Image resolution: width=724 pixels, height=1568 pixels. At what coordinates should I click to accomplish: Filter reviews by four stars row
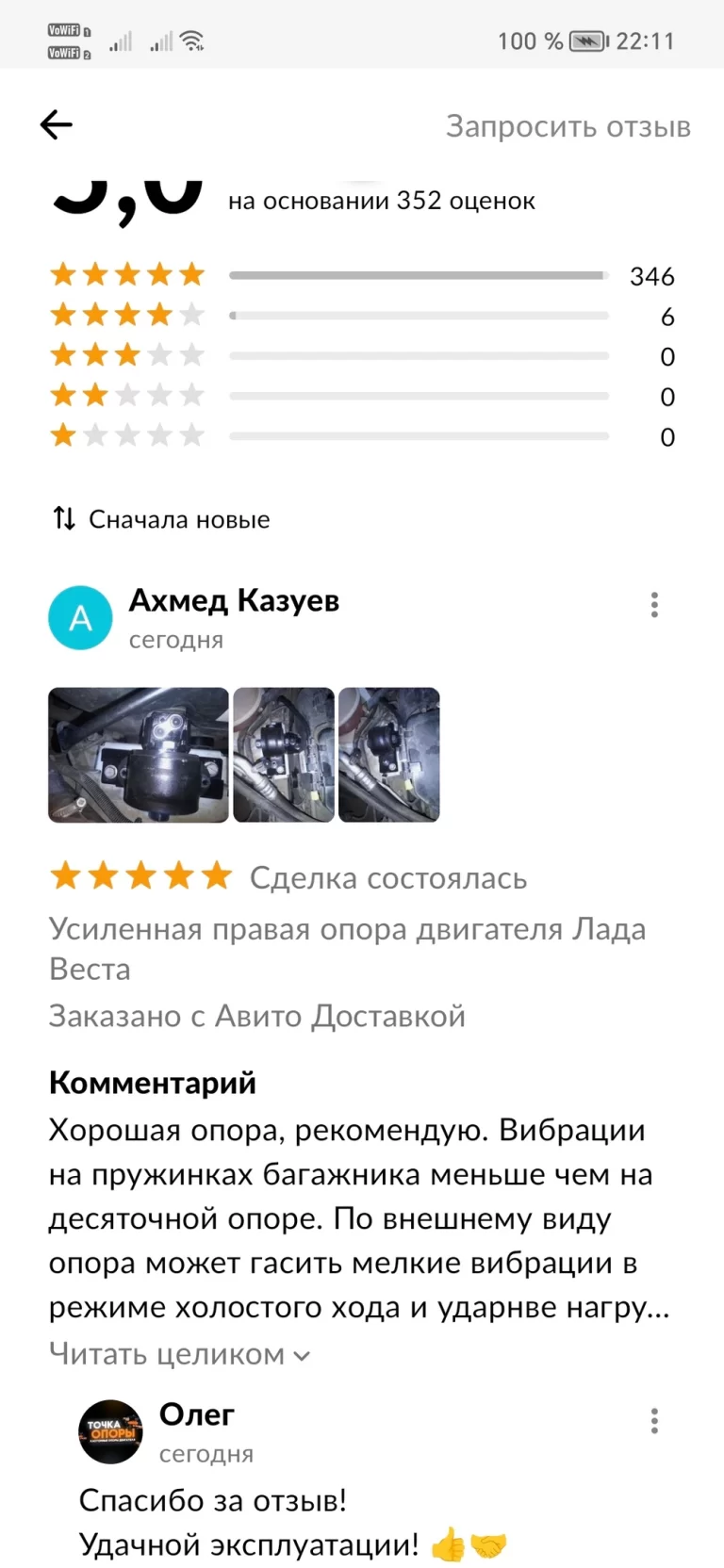362,316
